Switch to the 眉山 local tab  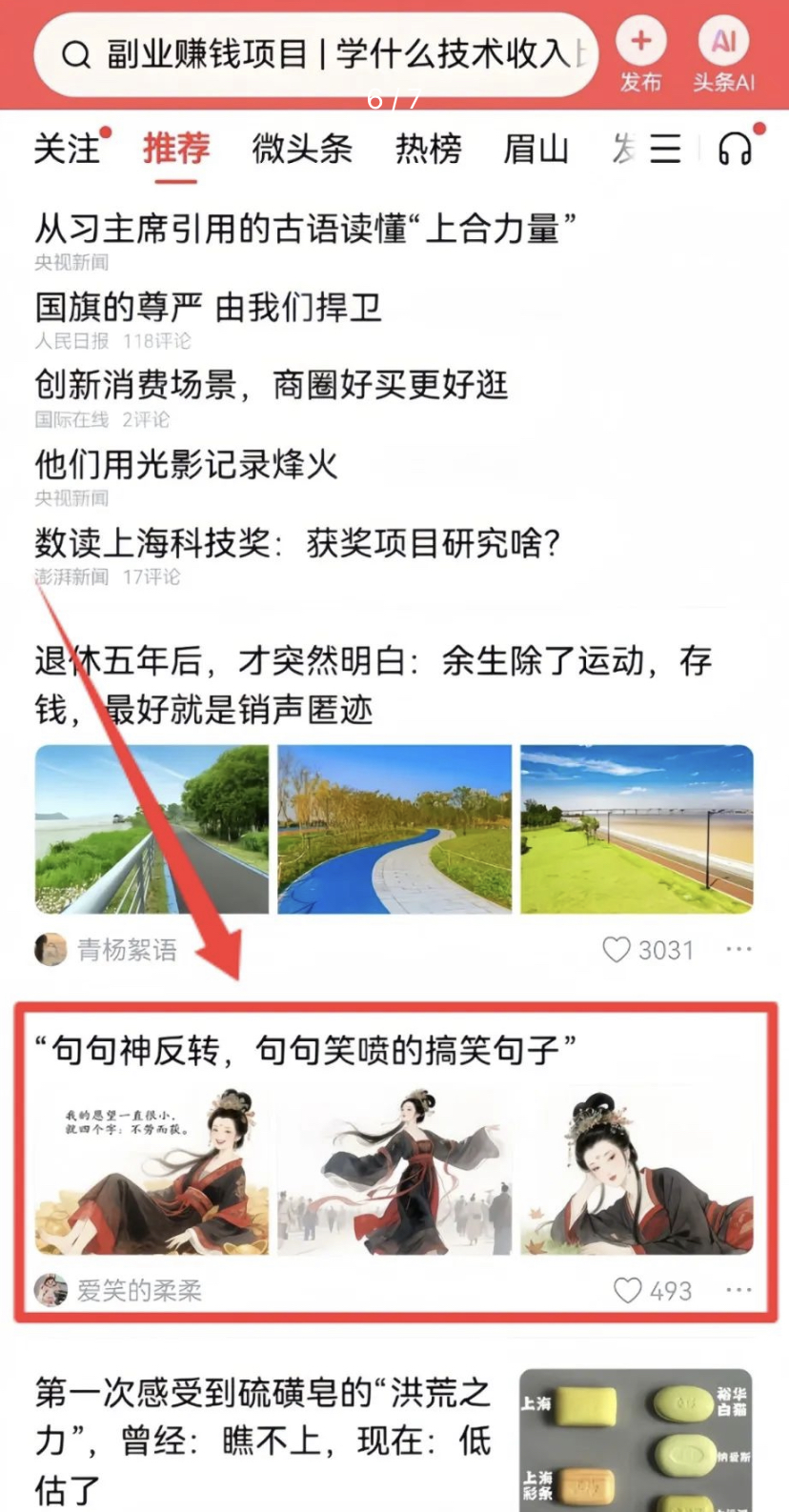tap(536, 150)
